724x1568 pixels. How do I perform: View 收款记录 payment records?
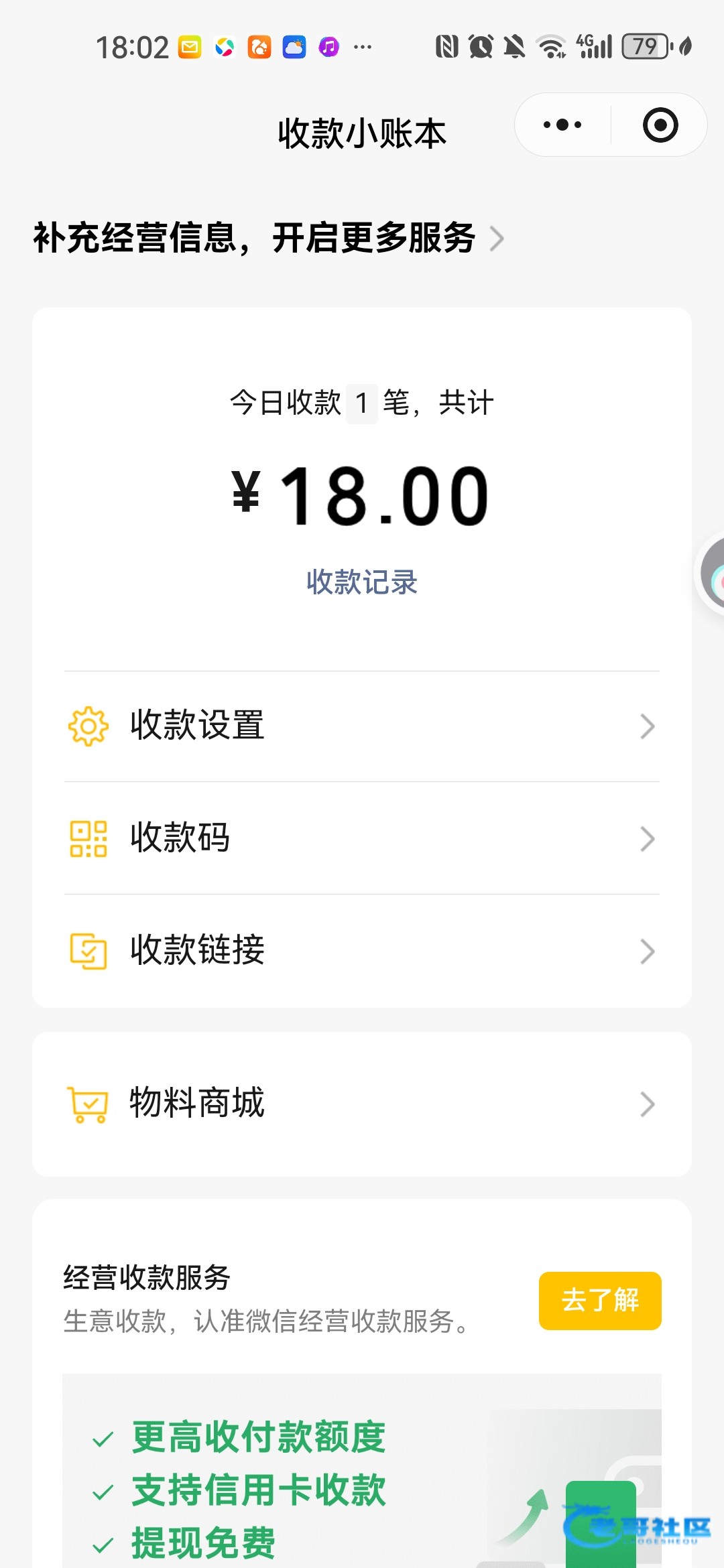click(362, 582)
